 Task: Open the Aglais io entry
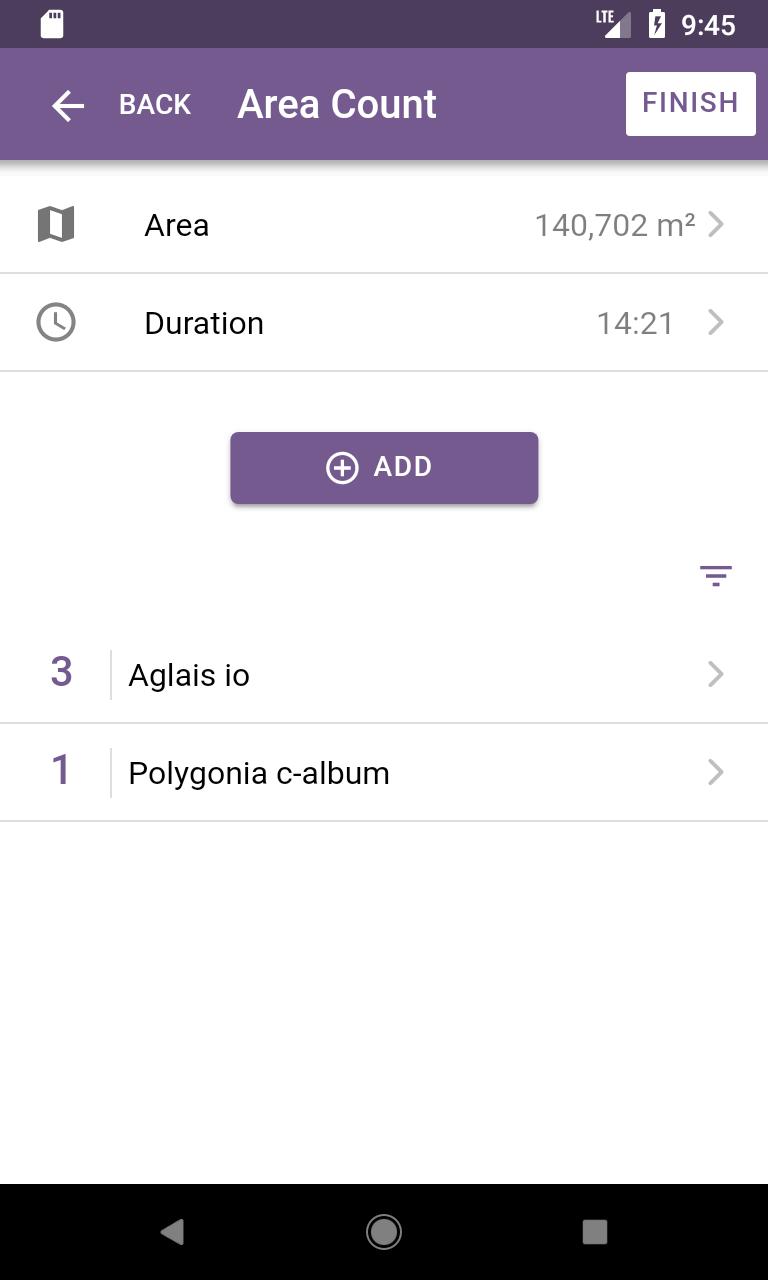pos(384,674)
